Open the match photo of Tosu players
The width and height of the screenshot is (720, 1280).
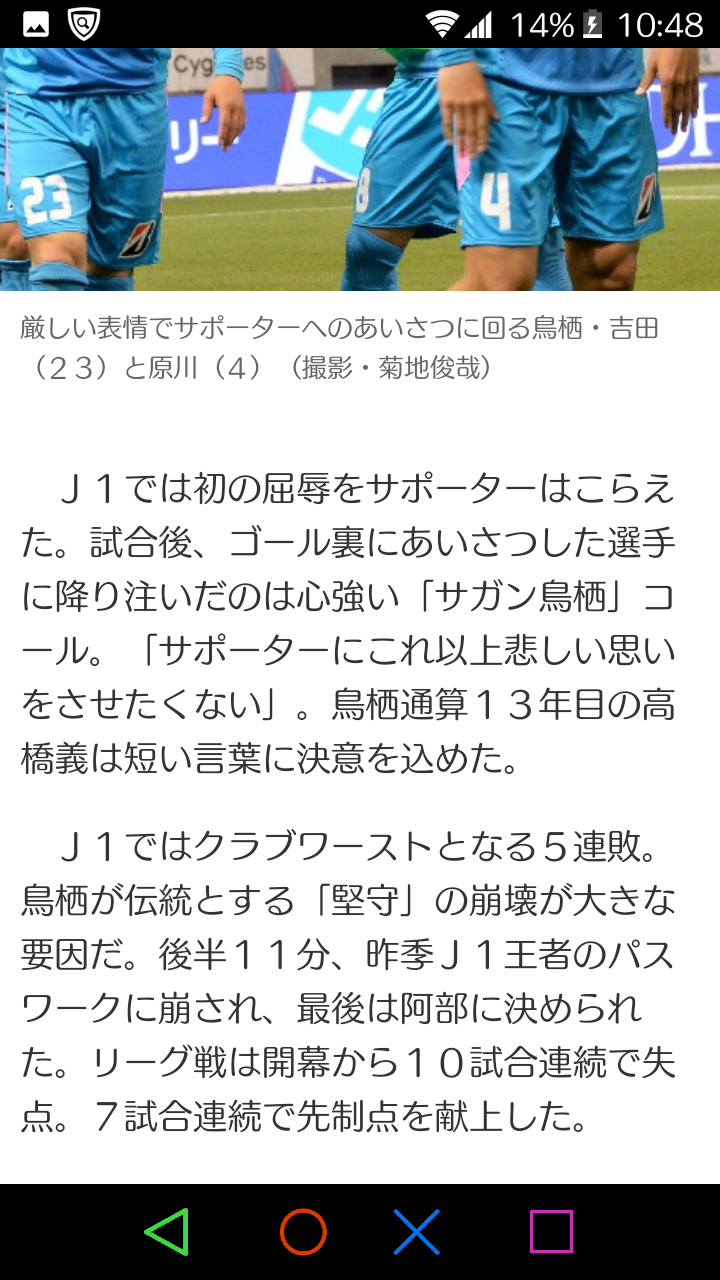click(360, 170)
